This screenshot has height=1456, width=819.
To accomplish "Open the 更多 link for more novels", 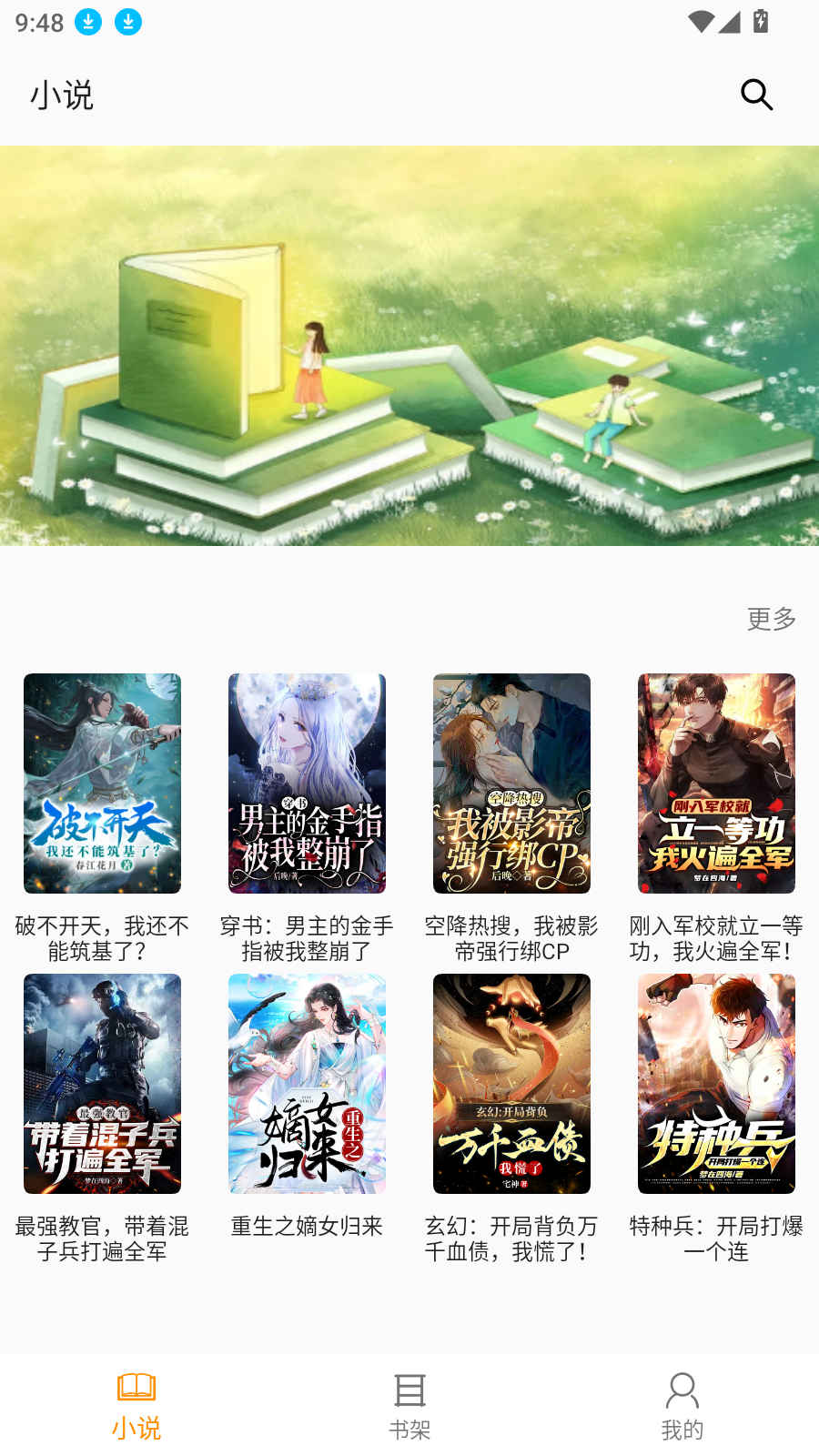I will (769, 619).
